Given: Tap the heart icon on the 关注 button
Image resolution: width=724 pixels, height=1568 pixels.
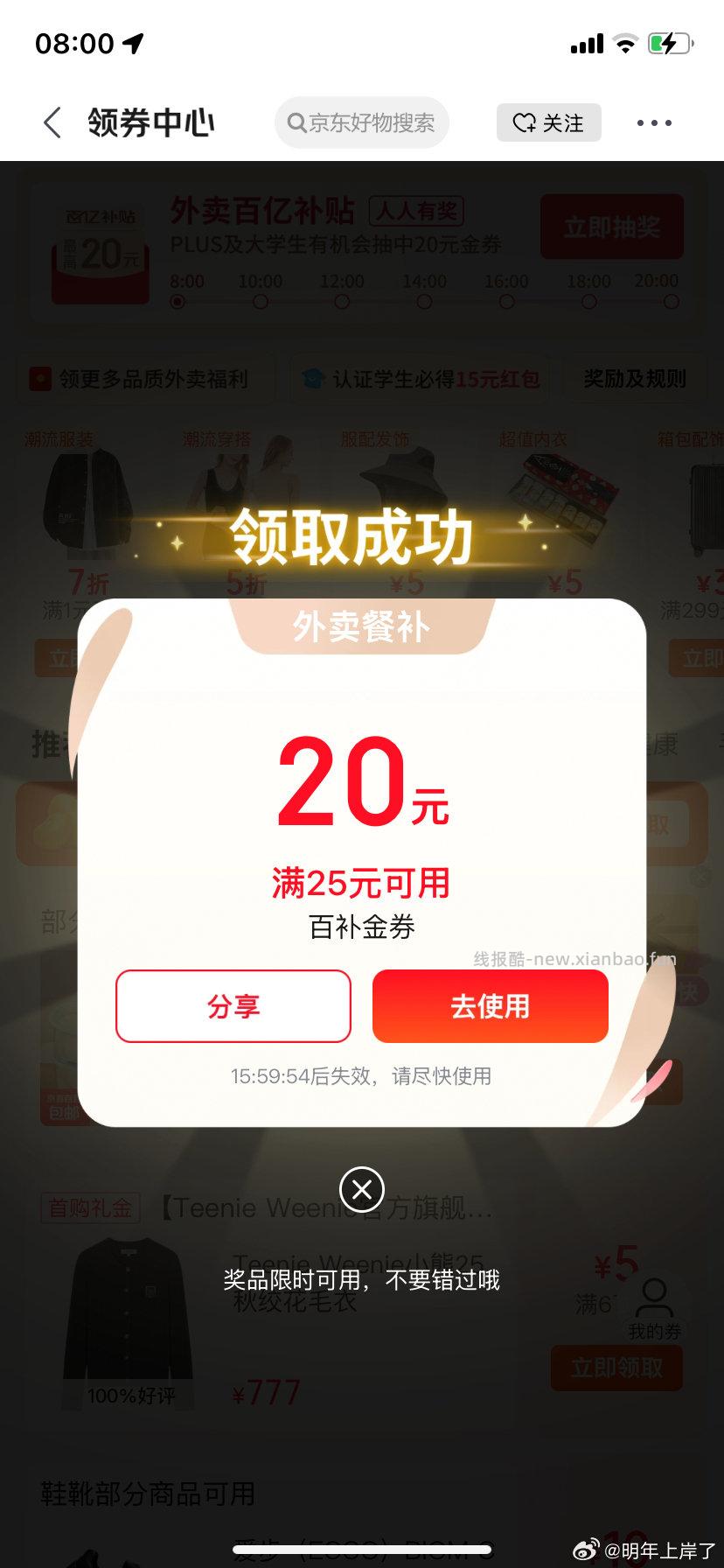Looking at the screenshot, I should (524, 122).
